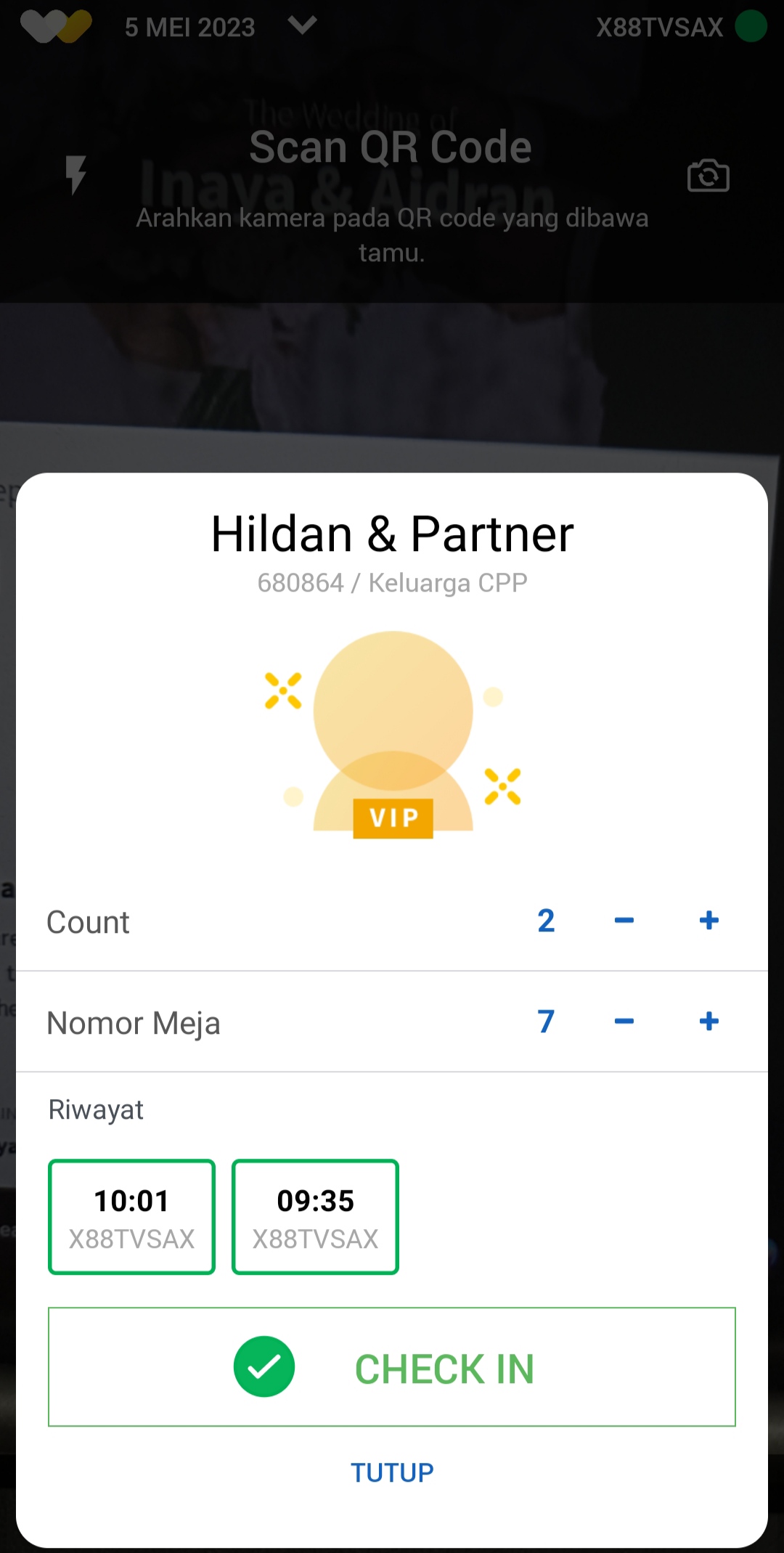784x1553 pixels.
Task: Close the dialog with TUTUP
Action: (x=392, y=1472)
